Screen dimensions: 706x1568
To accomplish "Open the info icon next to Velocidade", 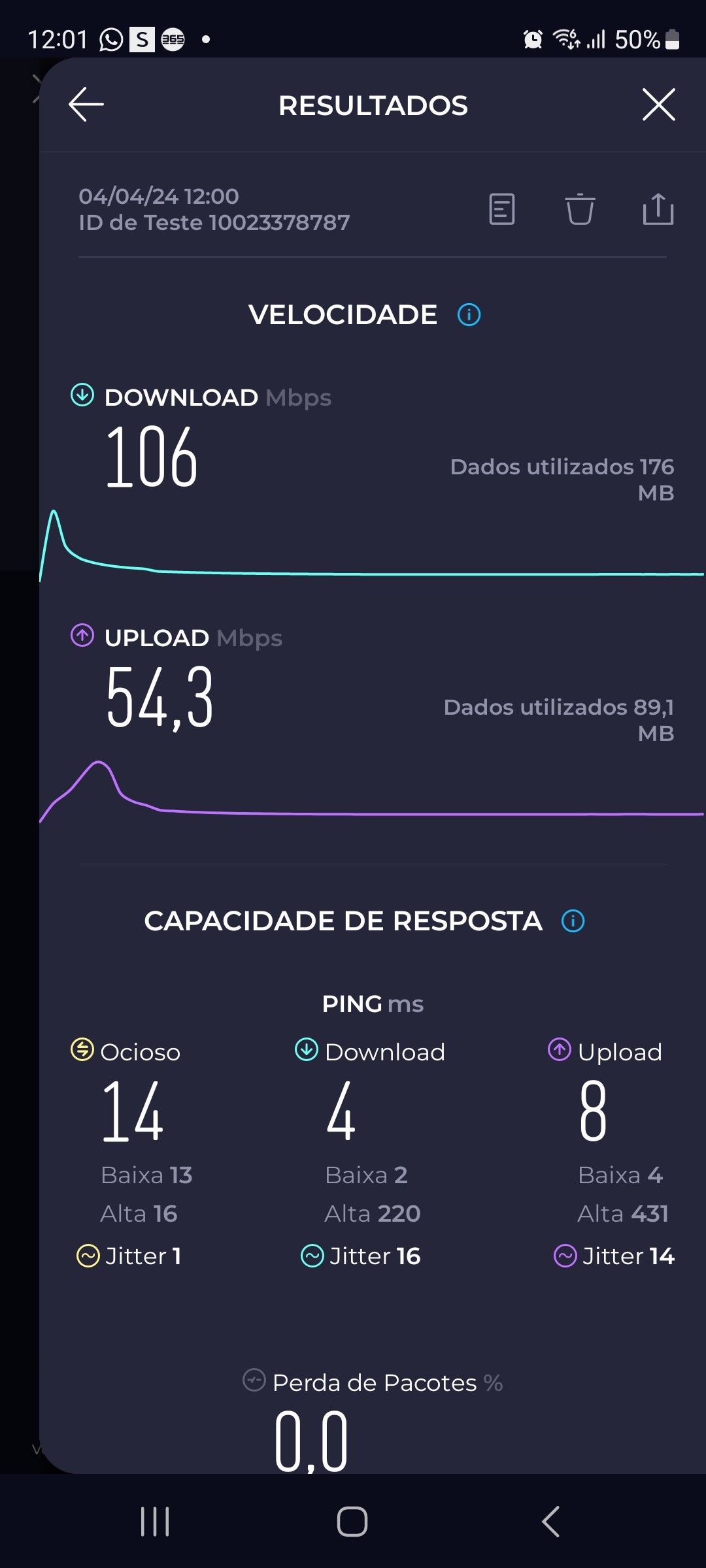I will tap(469, 315).
